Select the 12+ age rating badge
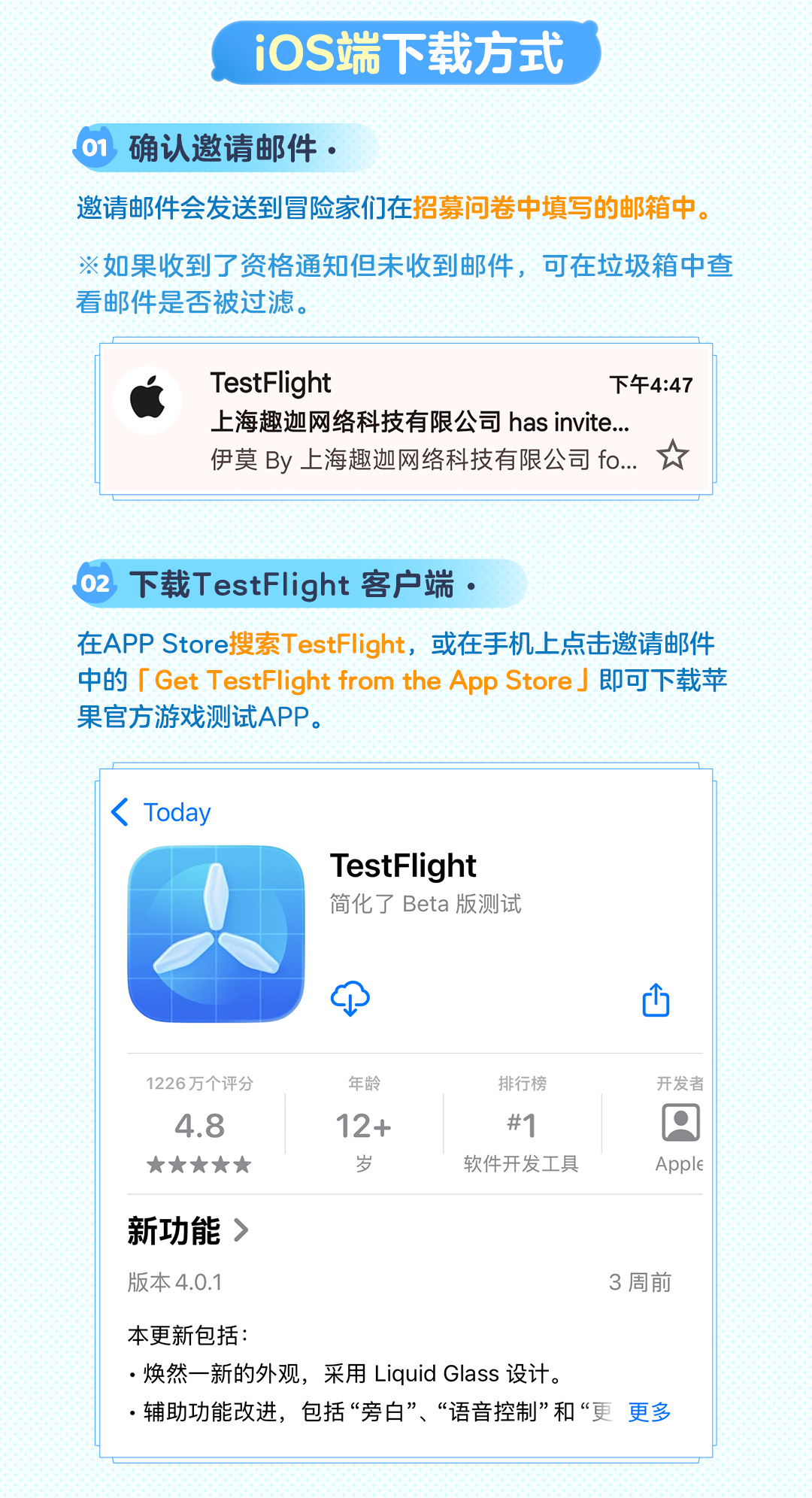The width and height of the screenshot is (812, 1498). click(x=365, y=1123)
